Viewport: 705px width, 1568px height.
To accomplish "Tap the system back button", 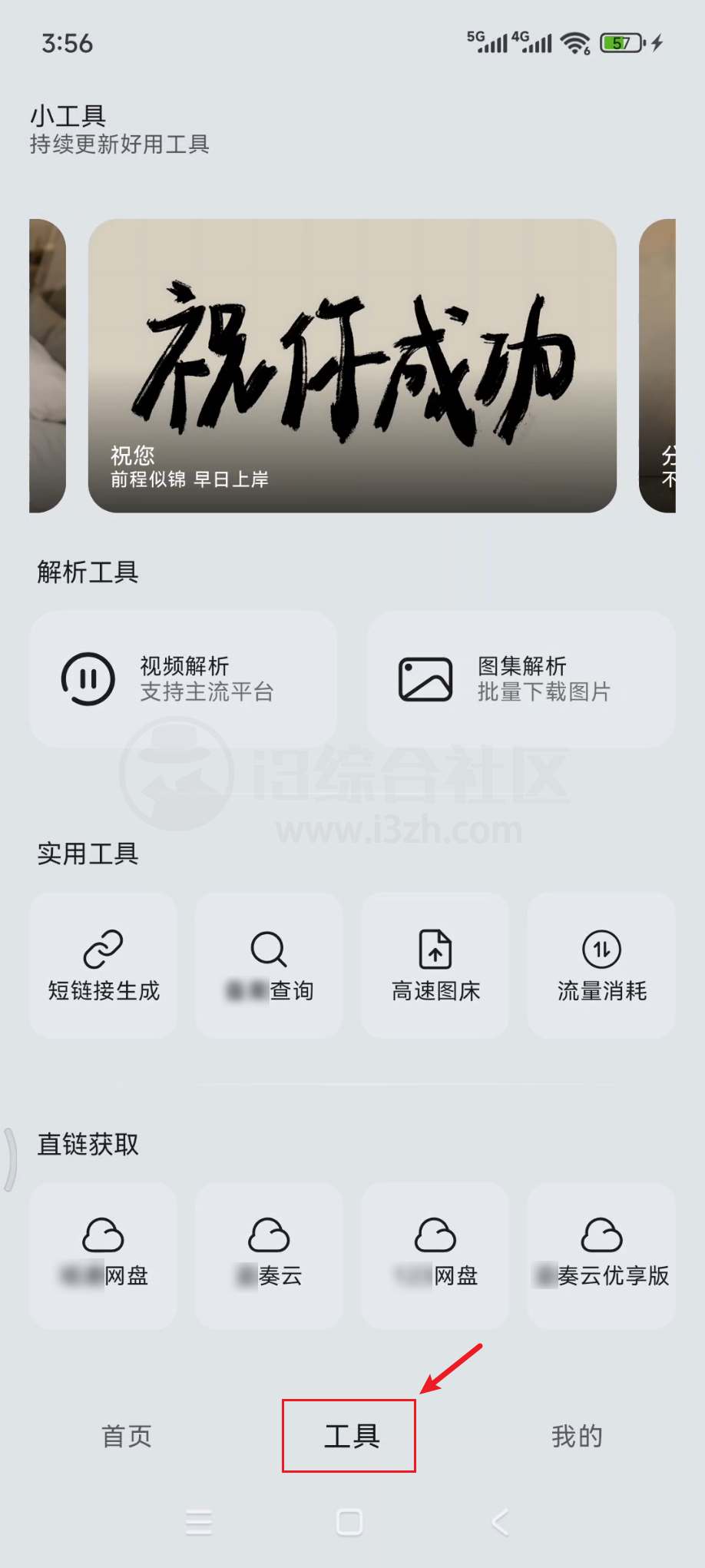I will [x=500, y=1522].
